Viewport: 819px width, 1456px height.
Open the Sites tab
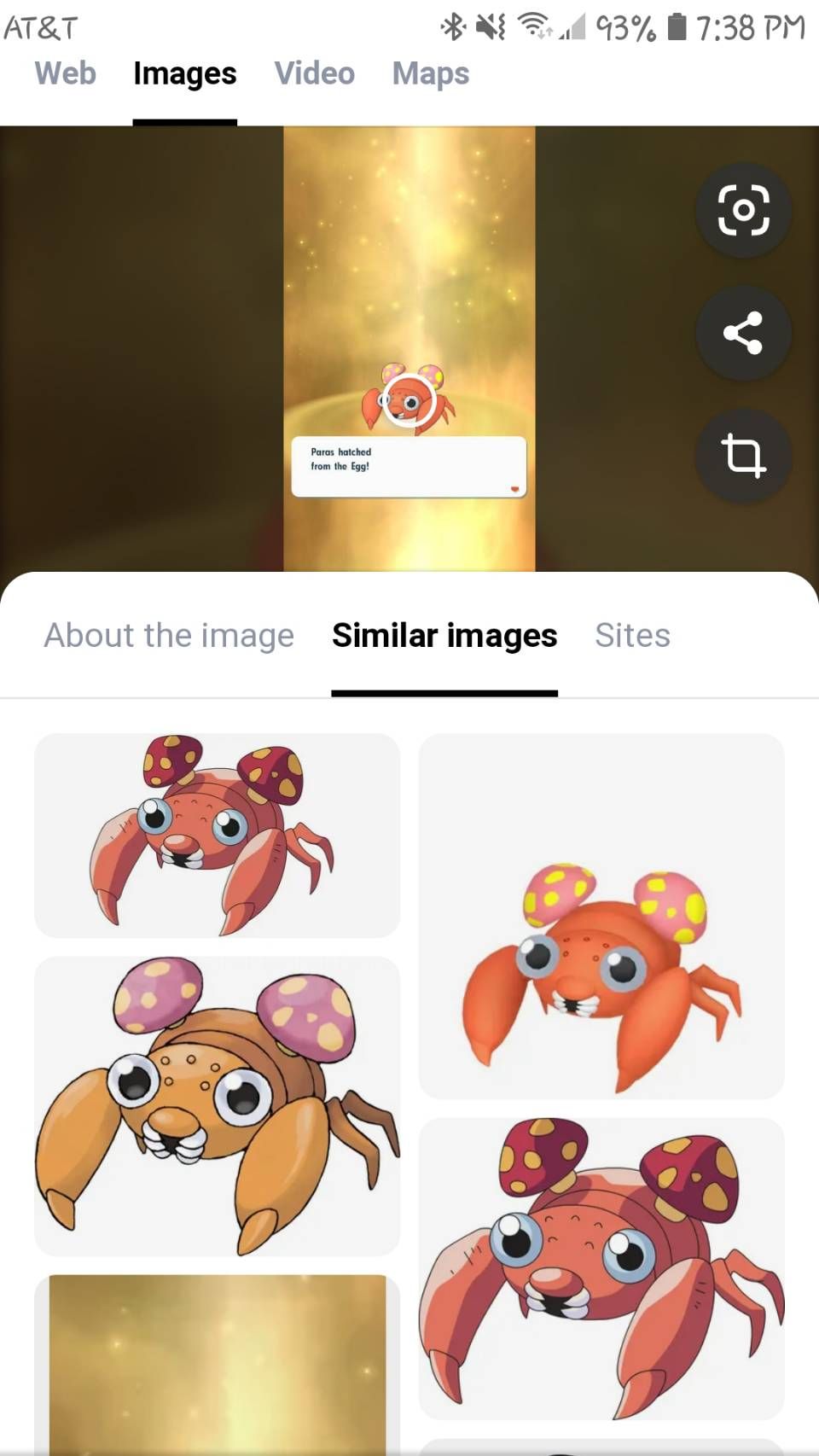[x=632, y=635]
